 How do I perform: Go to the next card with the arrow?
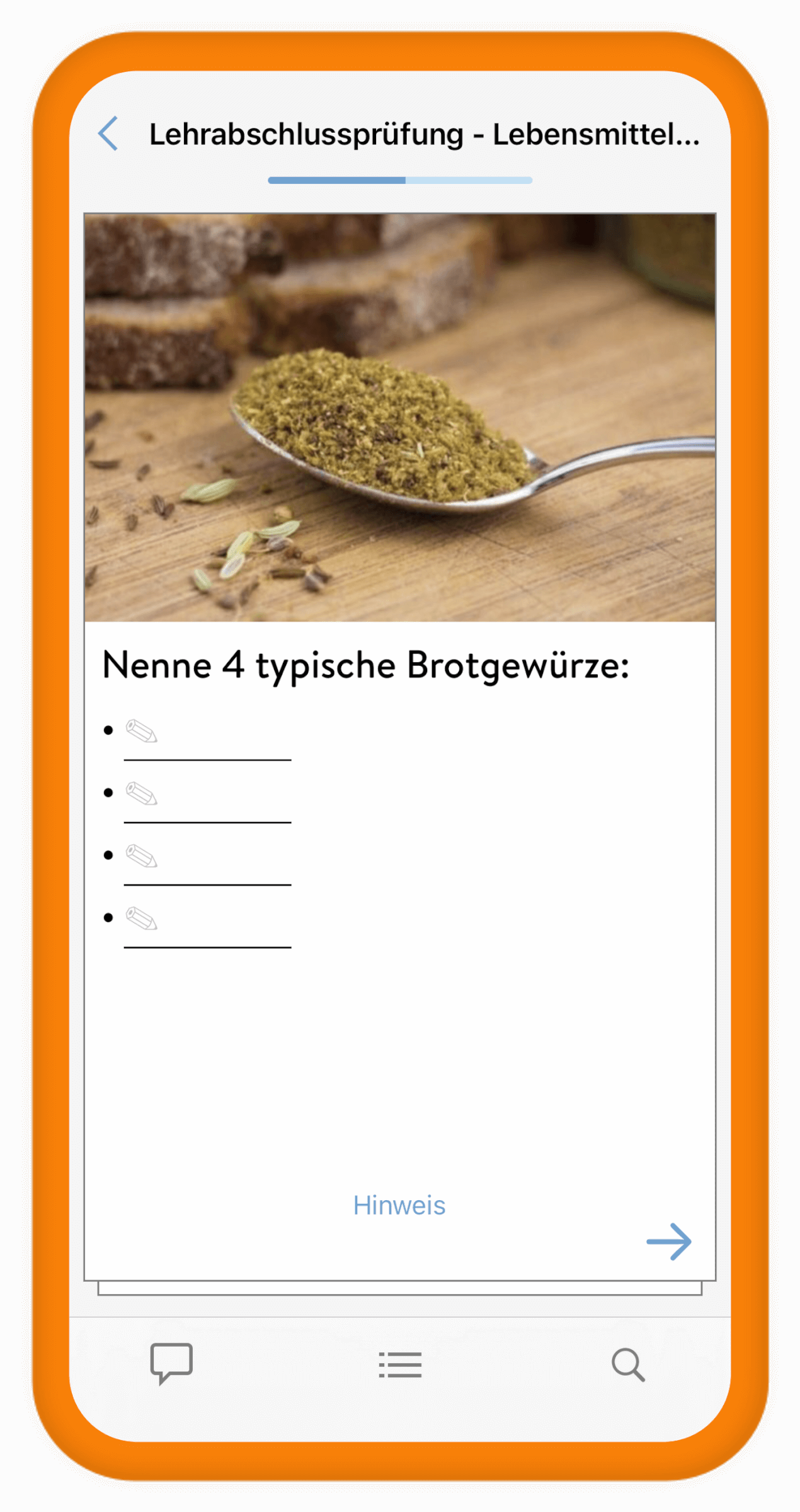[668, 1242]
